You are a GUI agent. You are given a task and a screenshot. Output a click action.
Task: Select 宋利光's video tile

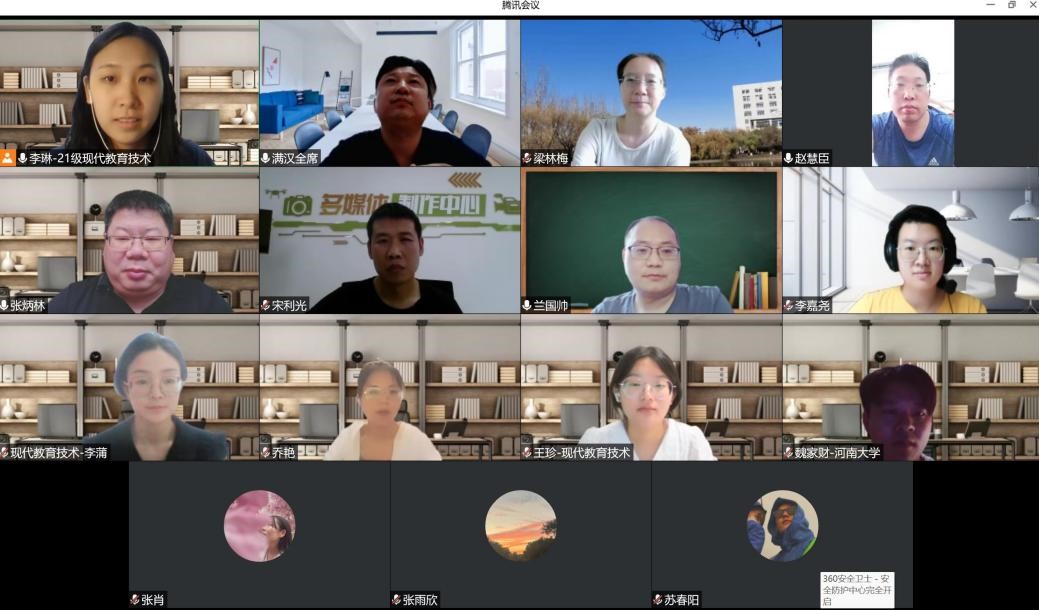(x=389, y=240)
